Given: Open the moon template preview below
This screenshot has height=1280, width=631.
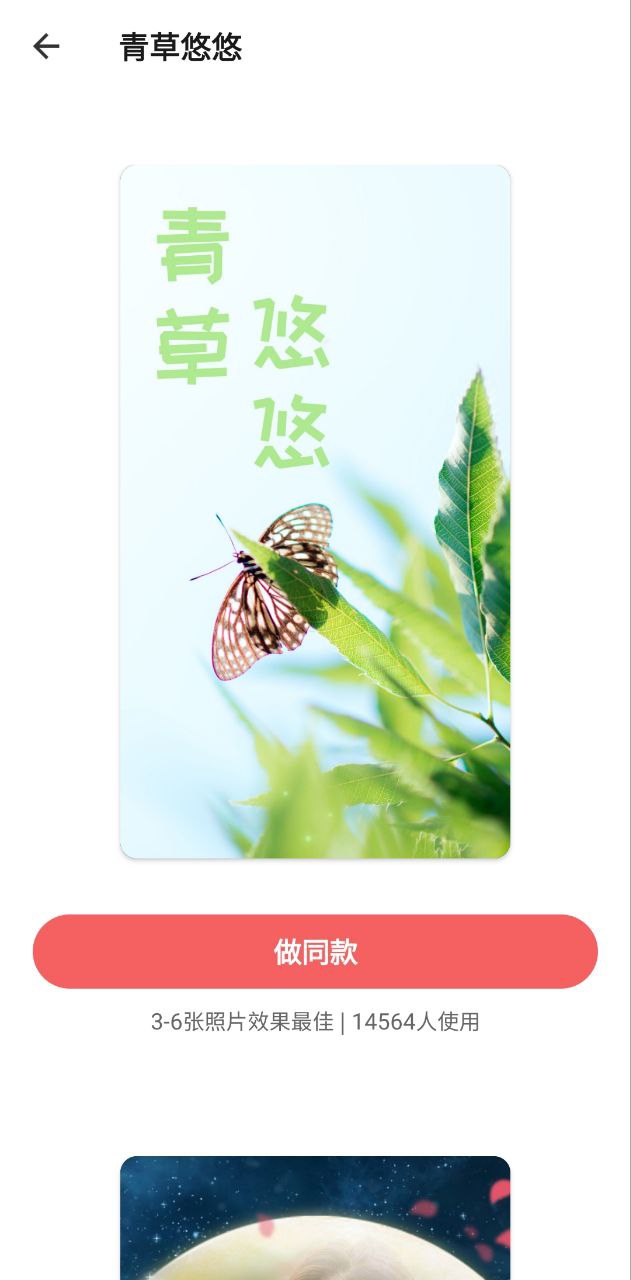Looking at the screenshot, I should coord(315,1220).
